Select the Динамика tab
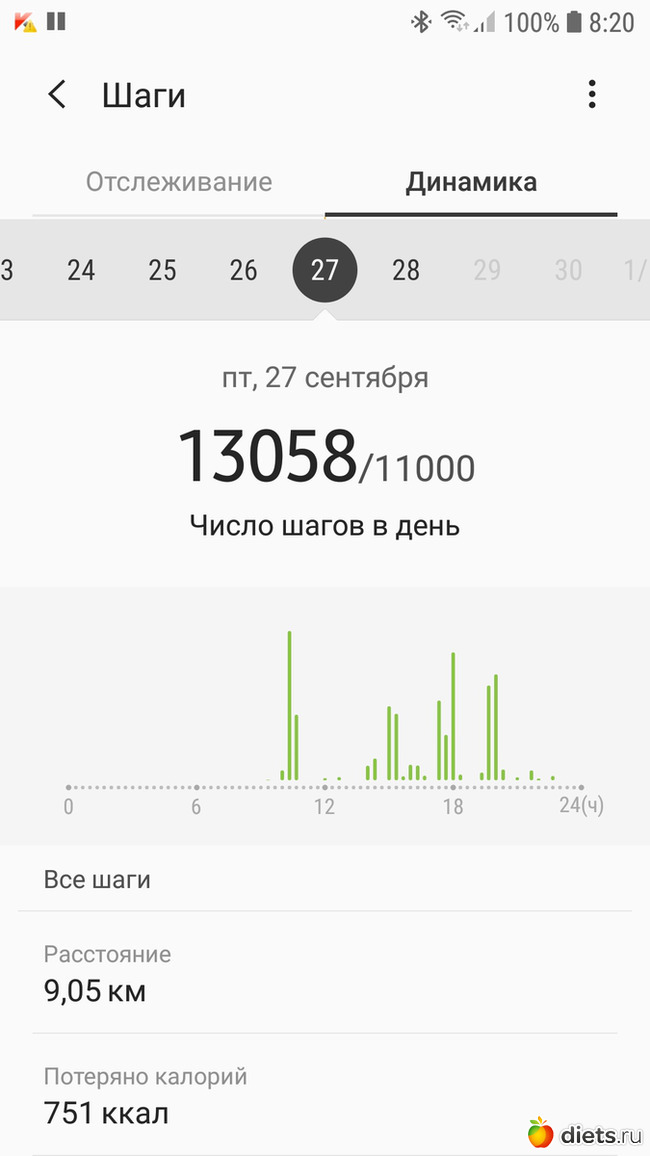Screen dimensions: 650x1156 (471, 183)
